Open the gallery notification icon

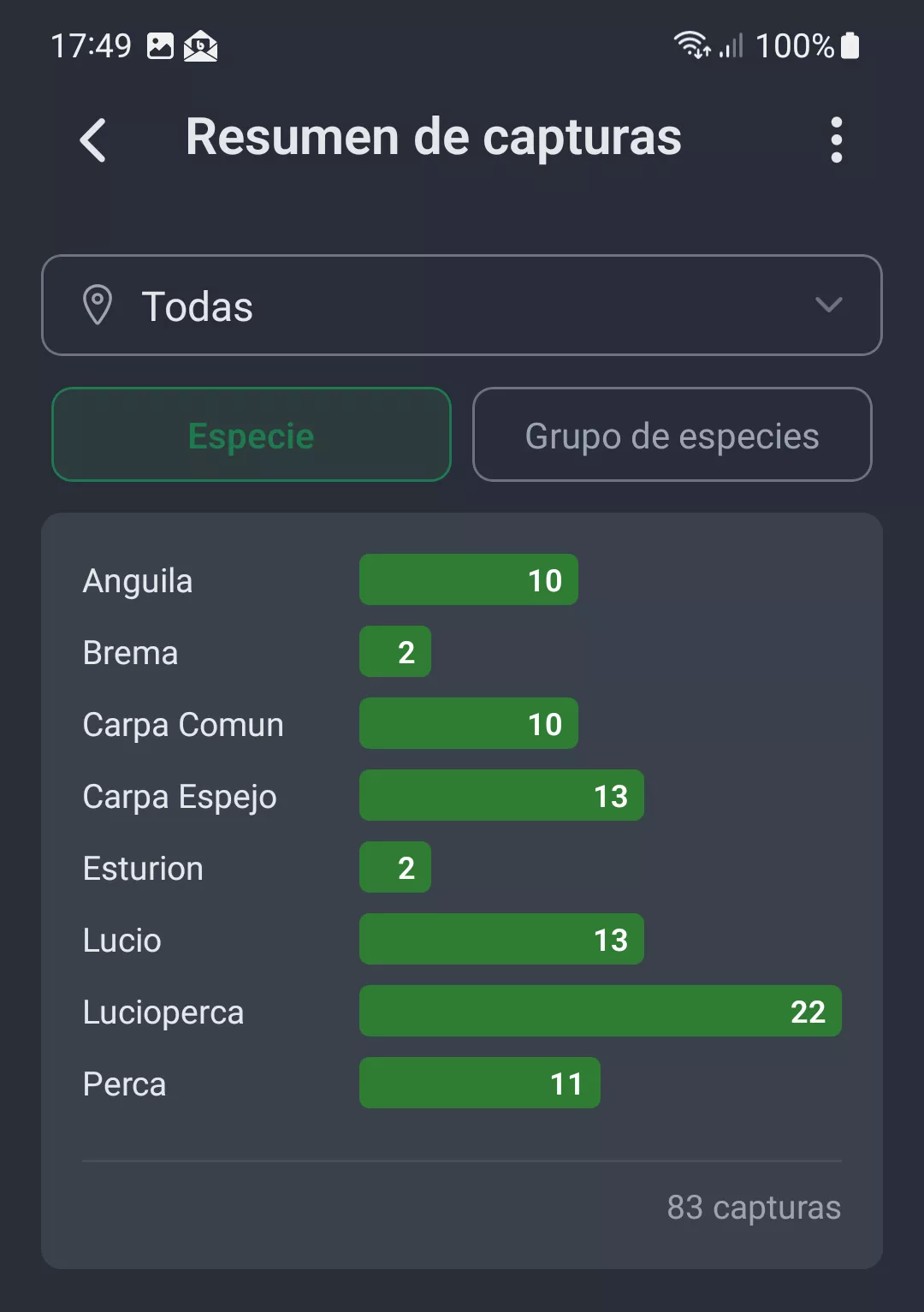click(x=162, y=45)
